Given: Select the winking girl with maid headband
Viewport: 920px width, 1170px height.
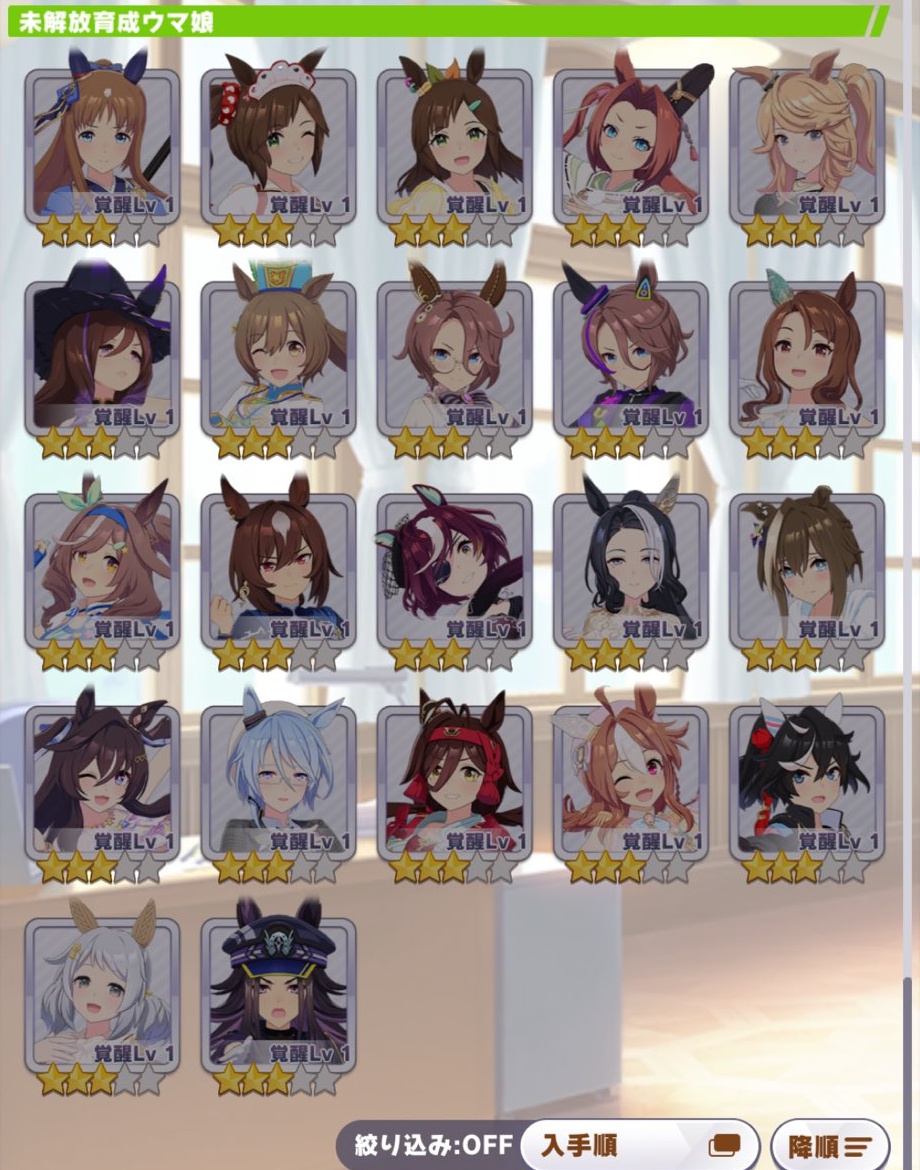Looking at the screenshot, I should pyautogui.click(x=278, y=145).
